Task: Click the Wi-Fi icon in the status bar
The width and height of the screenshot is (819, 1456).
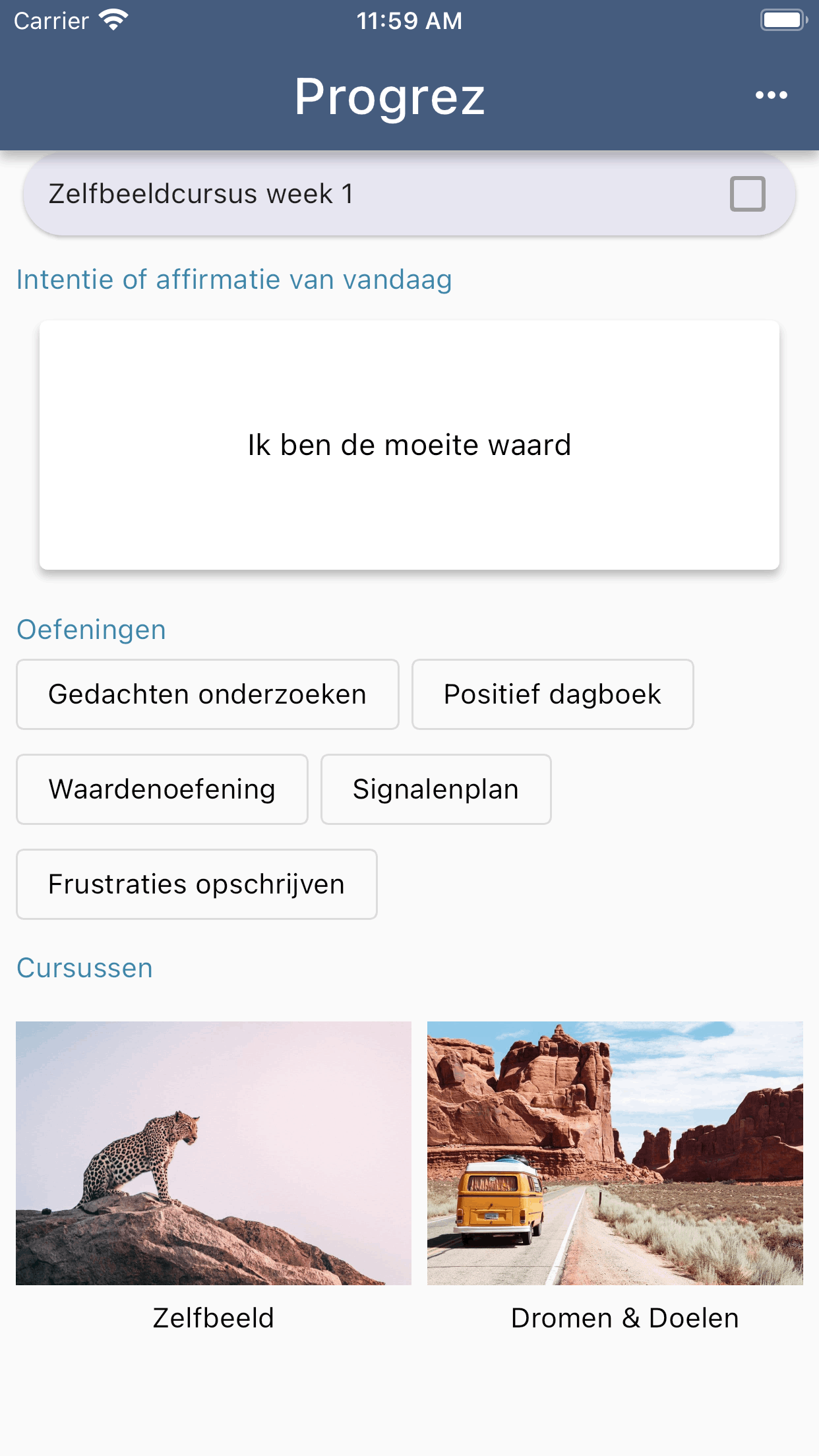Action: (x=113, y=19)
